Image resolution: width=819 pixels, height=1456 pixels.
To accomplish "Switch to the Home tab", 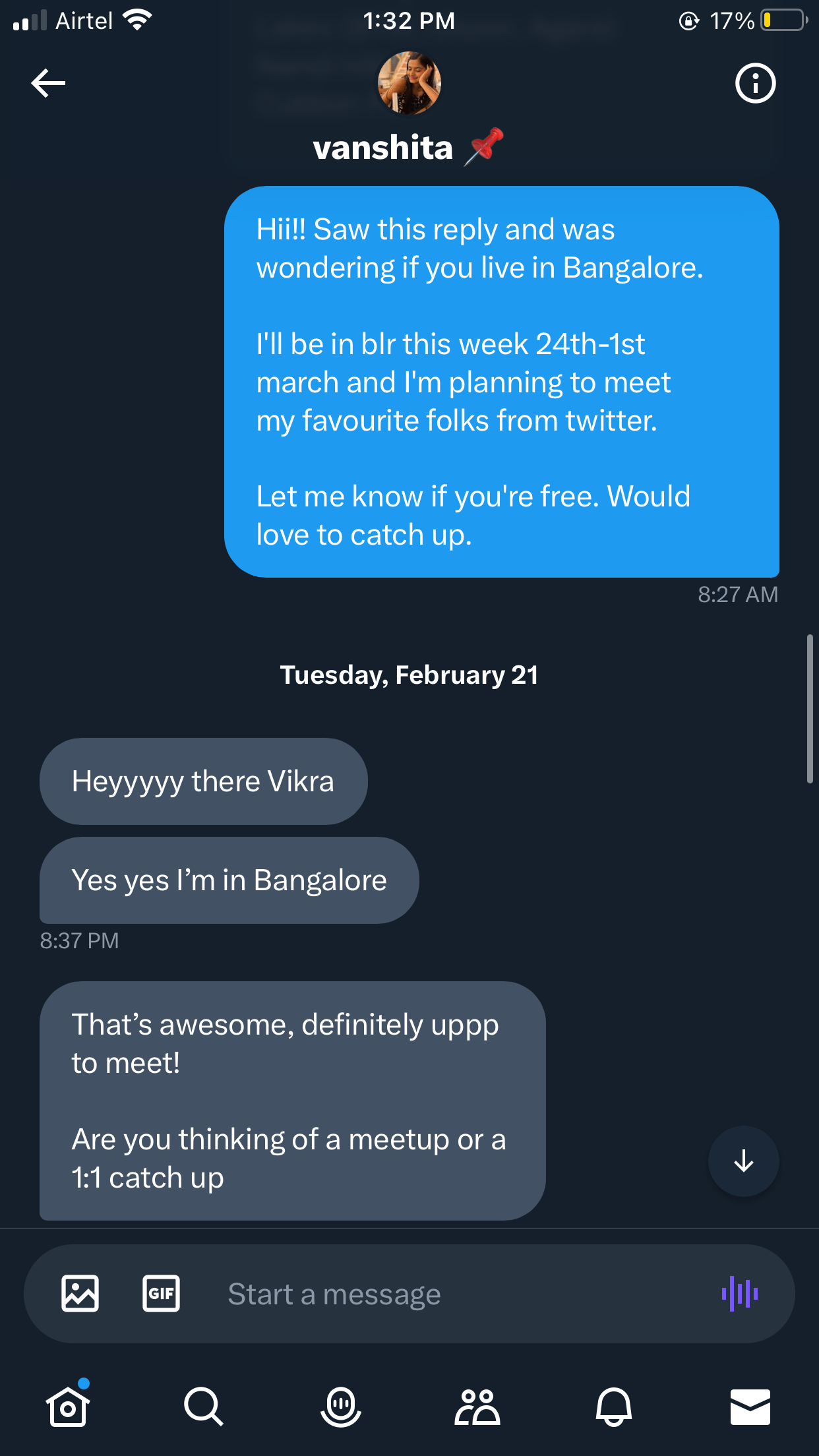I will click(68, 1407).
